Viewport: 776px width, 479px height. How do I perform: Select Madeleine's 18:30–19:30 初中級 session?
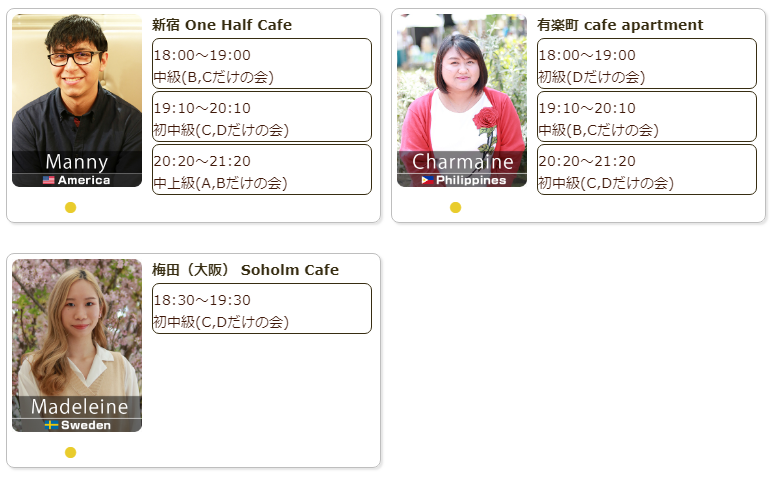(261, 309)
